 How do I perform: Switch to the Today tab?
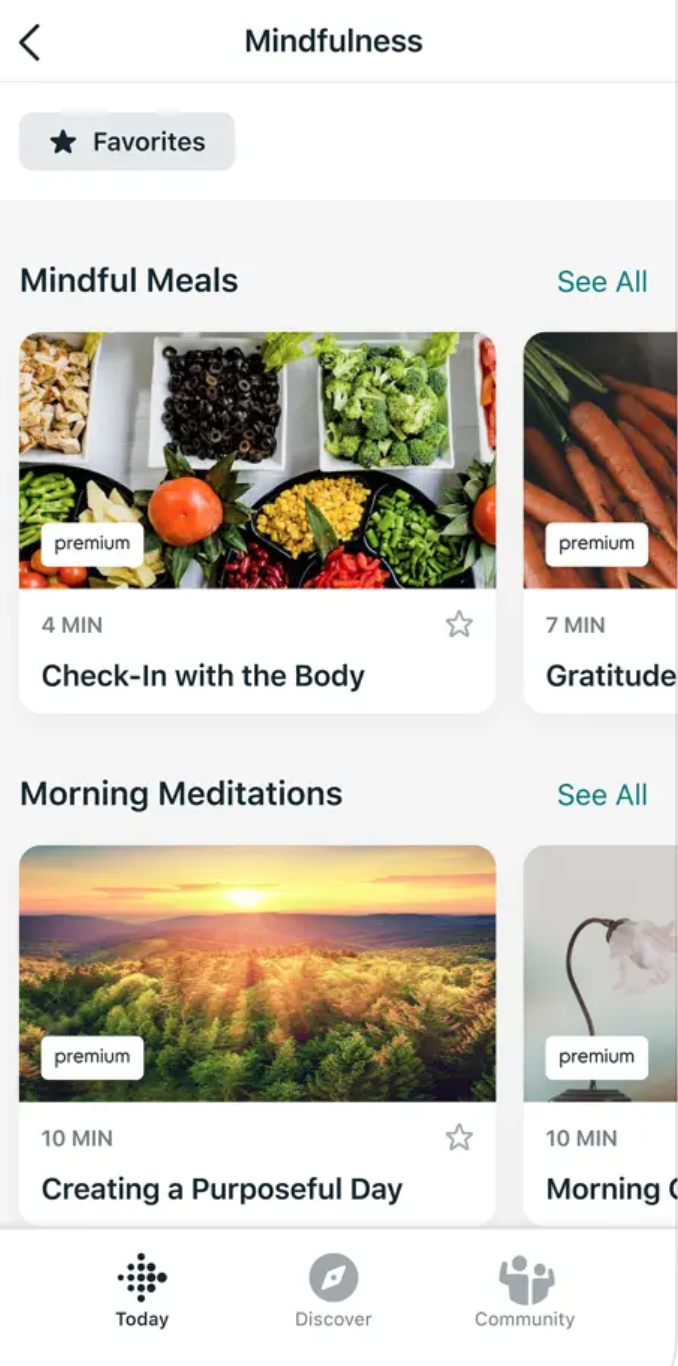coord(142,1290)
